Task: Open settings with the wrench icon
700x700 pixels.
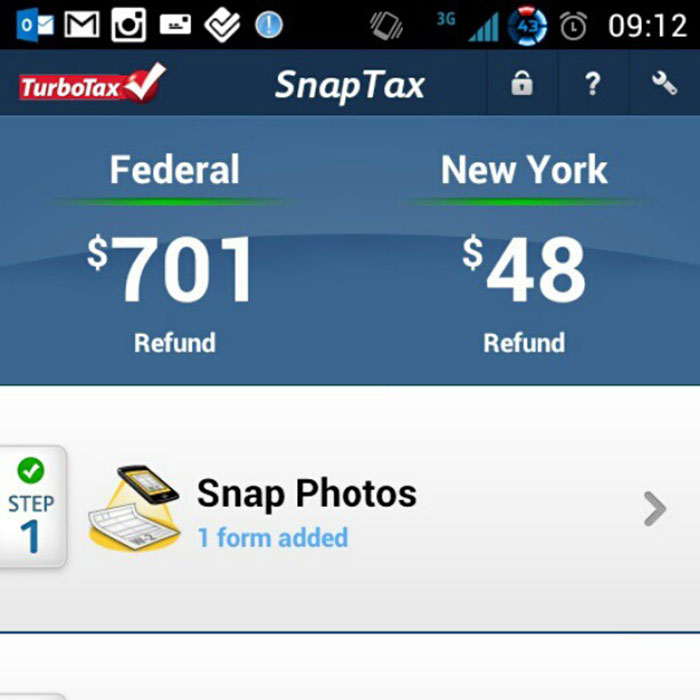Action: (x=664, y=84)
